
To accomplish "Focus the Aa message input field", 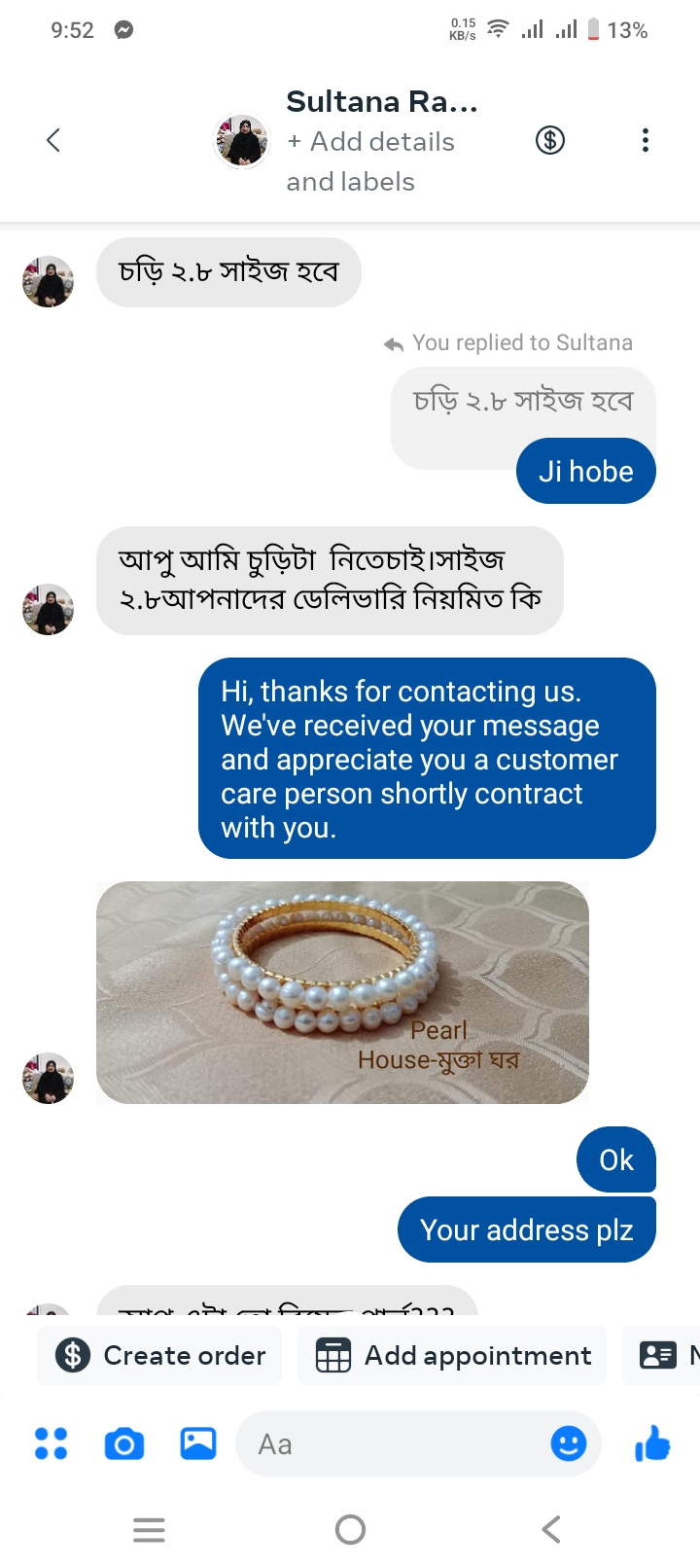I will point(389,1443).
